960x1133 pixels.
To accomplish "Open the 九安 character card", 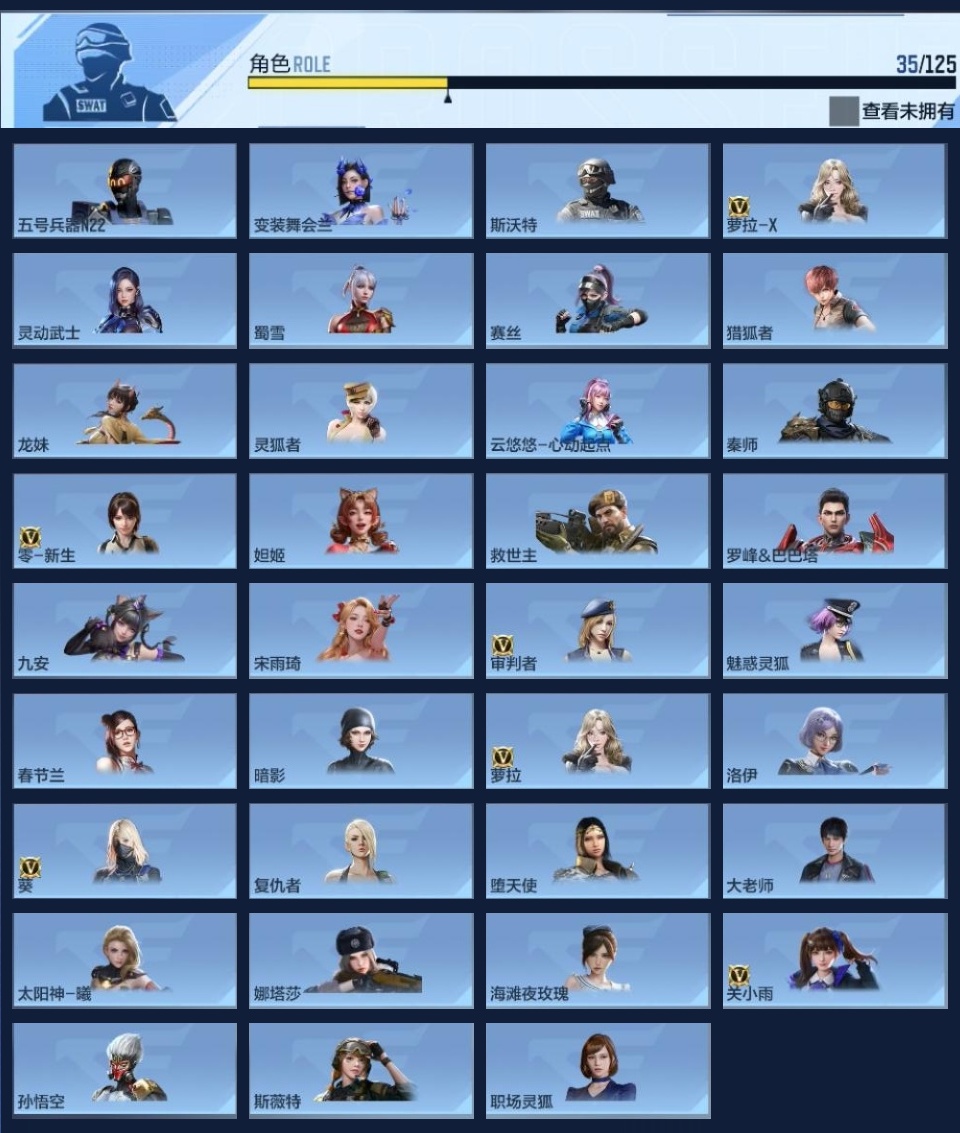I will click(x=125, y=630).
